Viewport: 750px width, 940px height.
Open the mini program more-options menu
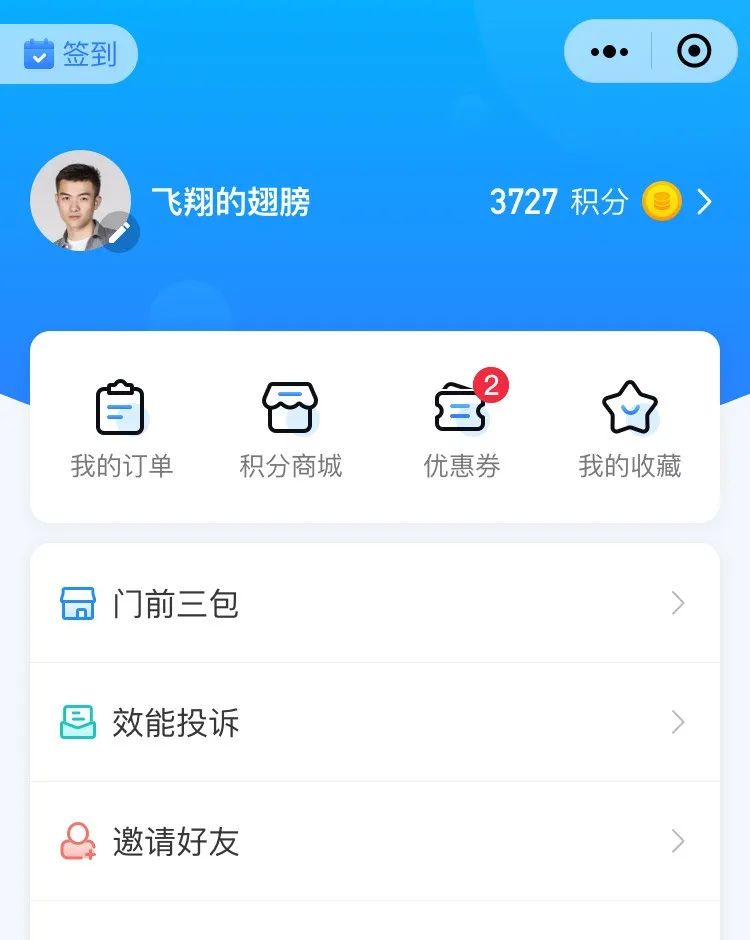coord(609,51)
